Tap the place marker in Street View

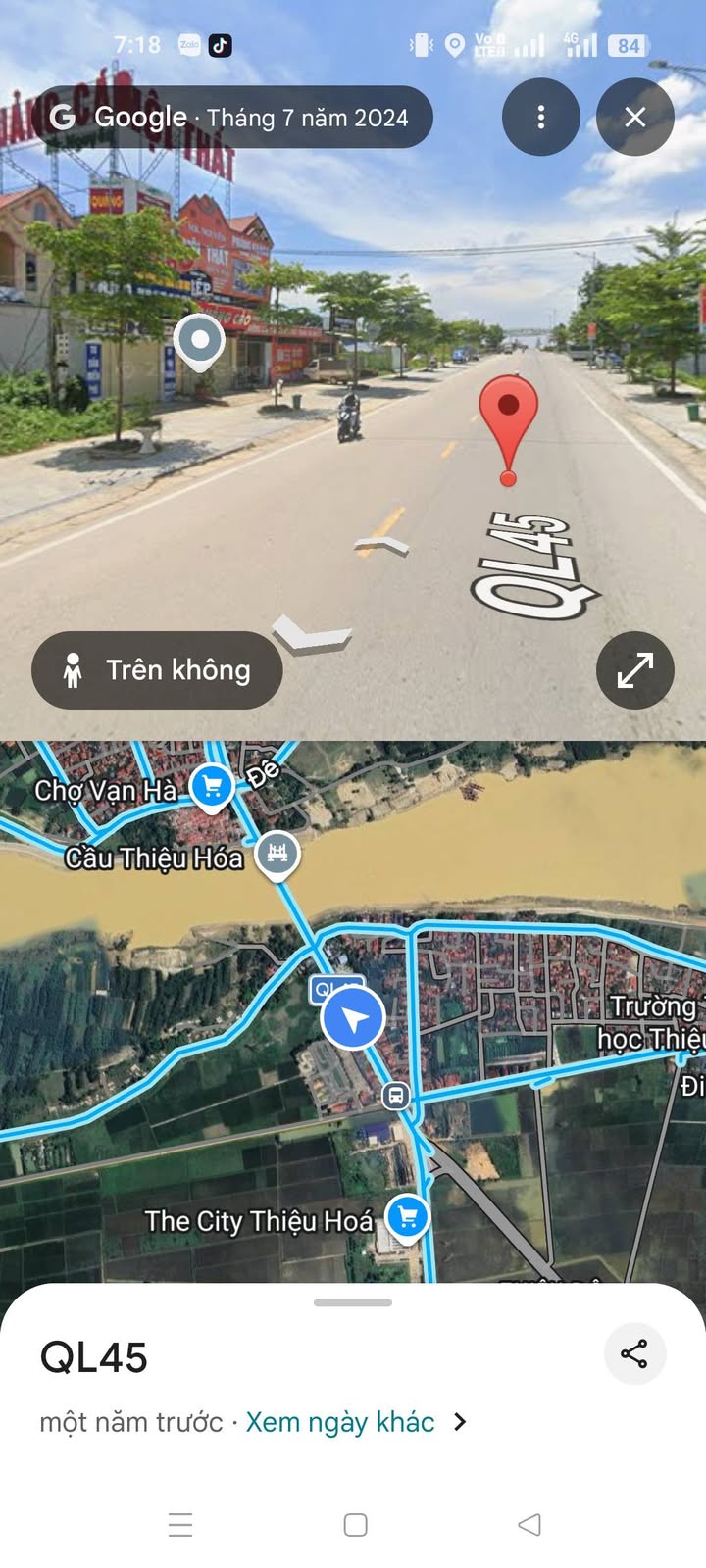tap(199, 341)
